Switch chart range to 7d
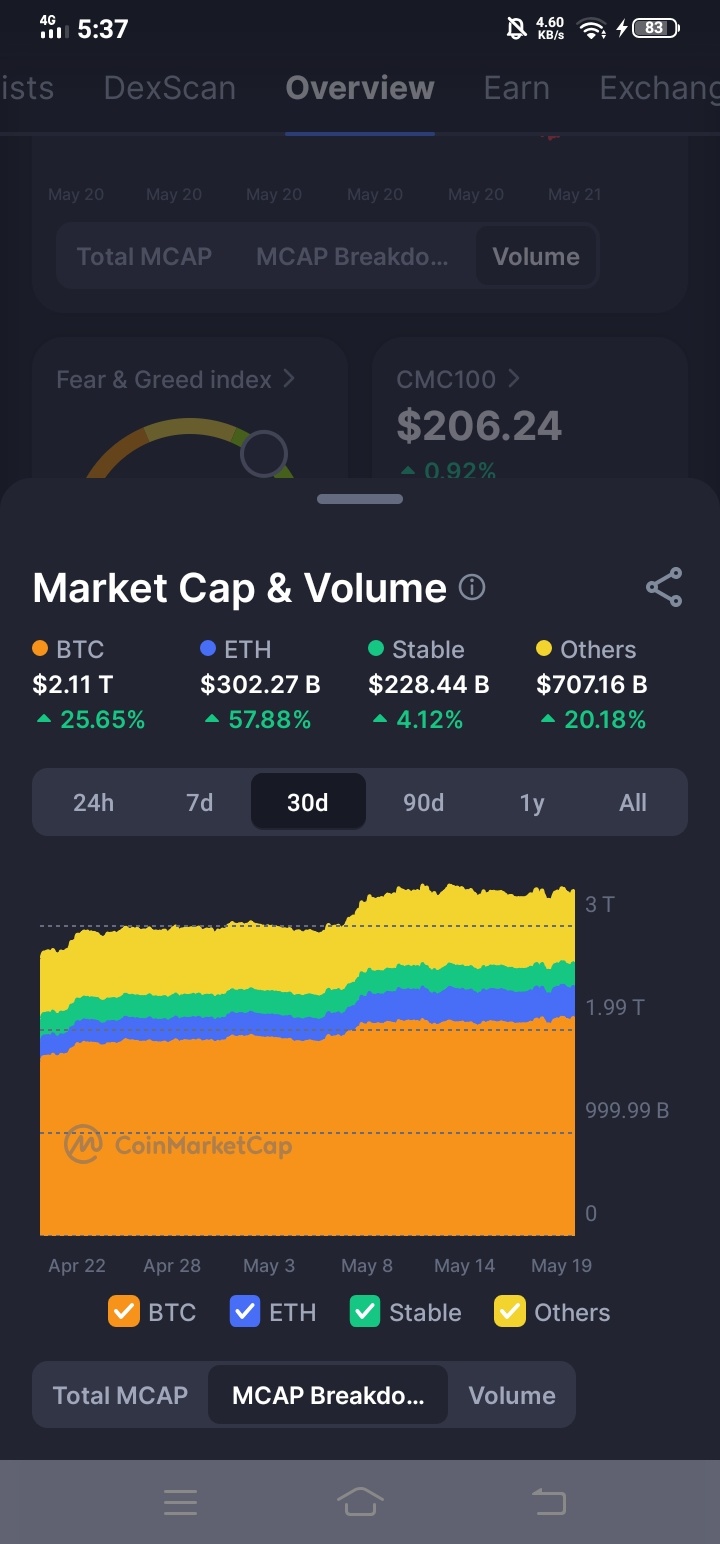The image size is (720, 1544). point(200,802)
